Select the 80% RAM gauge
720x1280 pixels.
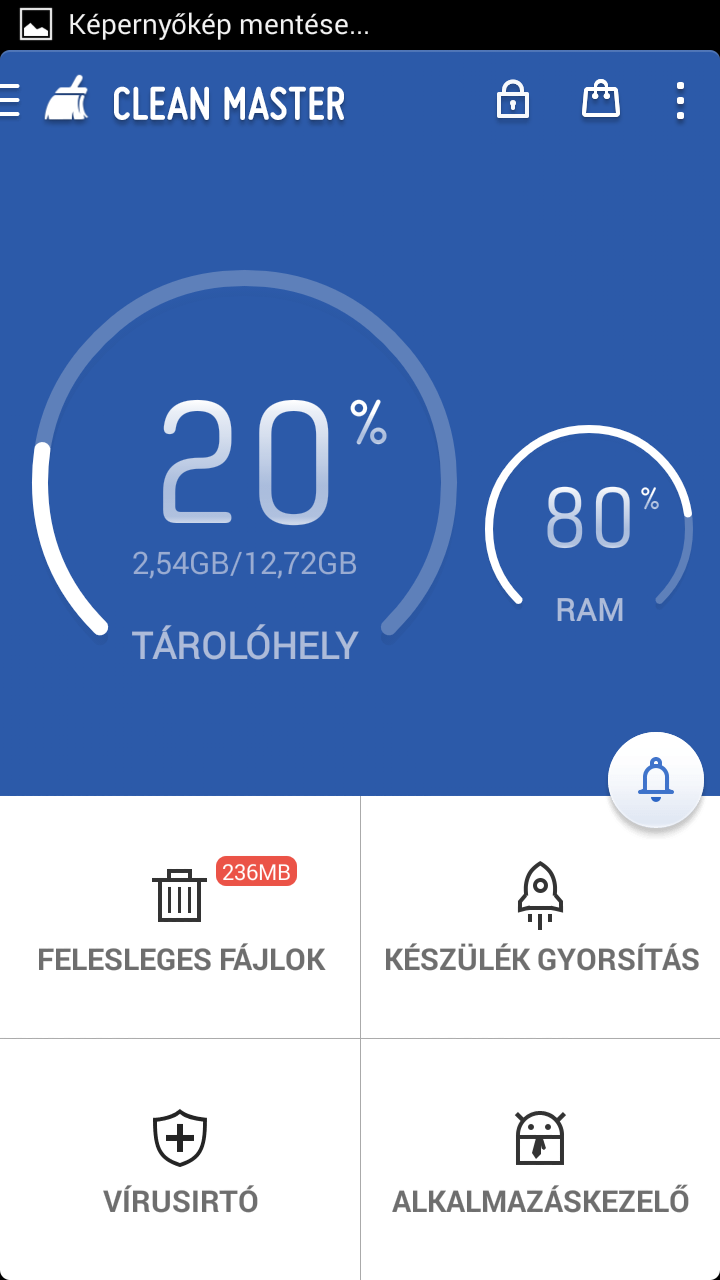point(589,525)
